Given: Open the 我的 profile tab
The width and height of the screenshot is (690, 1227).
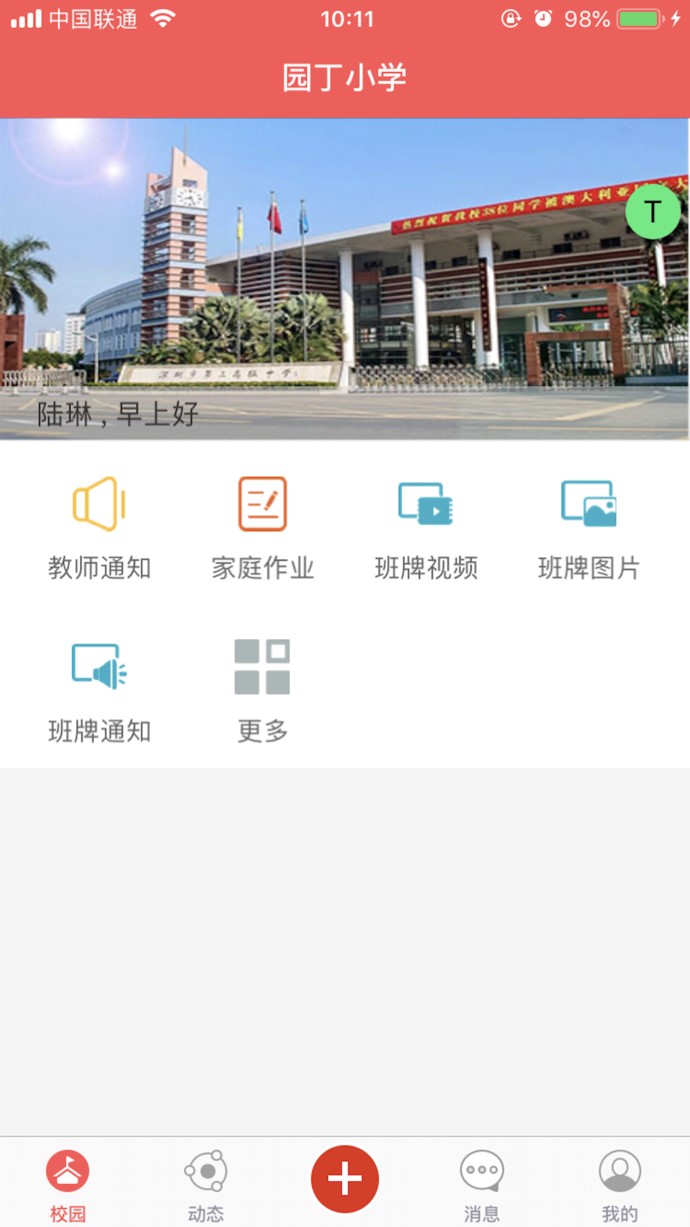Looking at the screenshot, I should tap(619, 1185).
